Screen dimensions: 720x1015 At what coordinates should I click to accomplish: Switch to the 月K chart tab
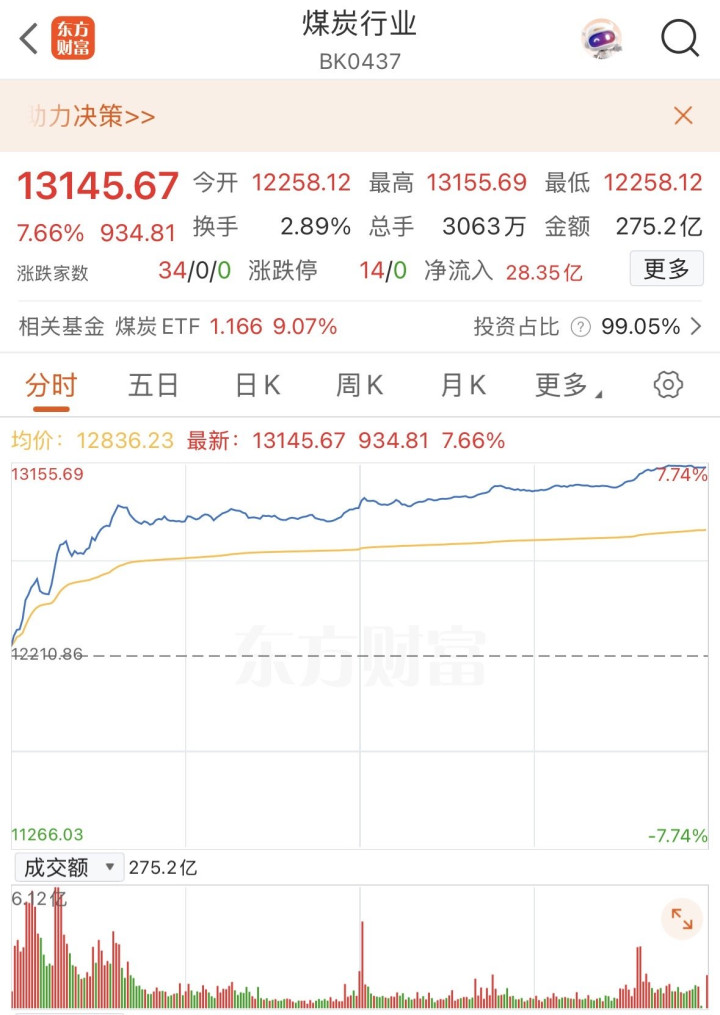click(x=463, y=386)
